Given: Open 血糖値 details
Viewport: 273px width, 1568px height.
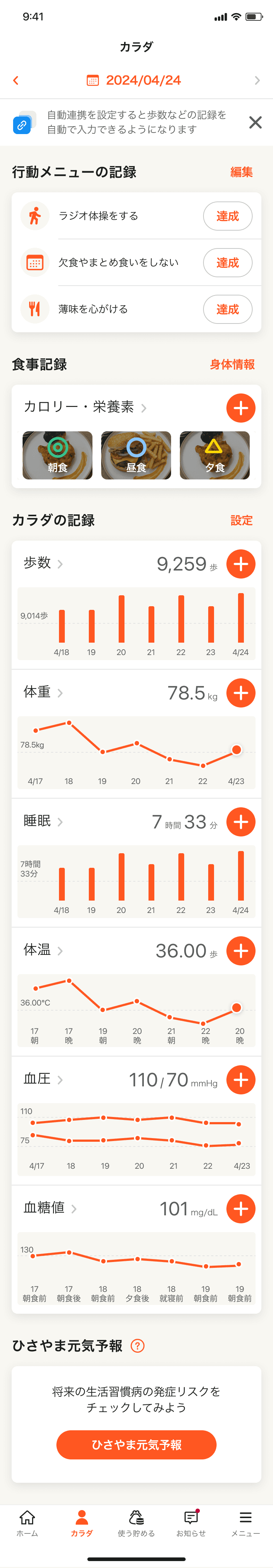Looking at the screenshot, I should pyautogui.click(x=50, y=1208).
